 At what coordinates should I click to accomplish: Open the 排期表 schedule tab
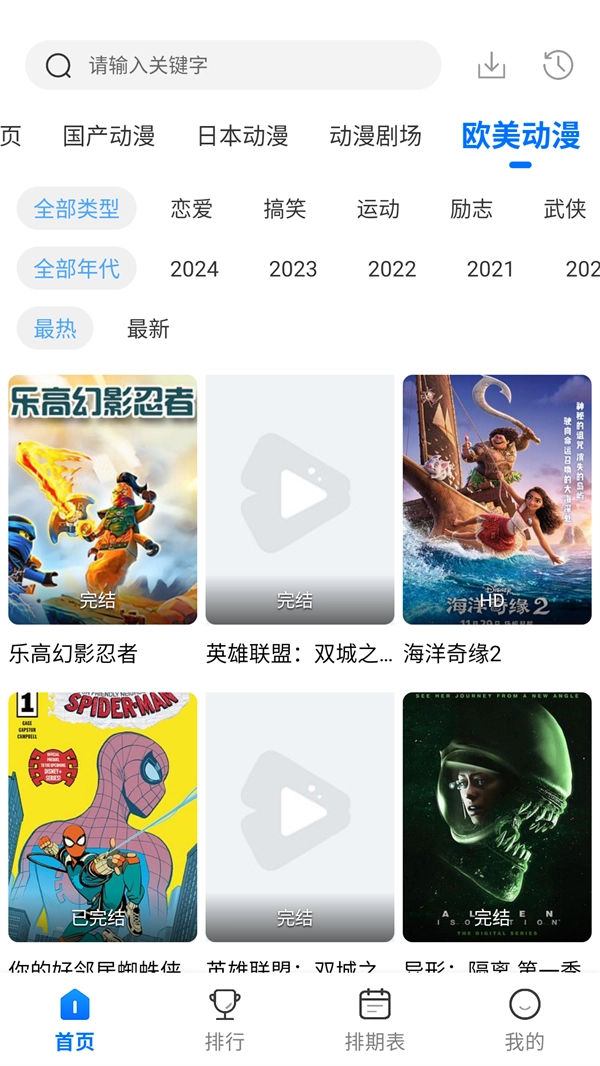click(x=375, y=1019)
